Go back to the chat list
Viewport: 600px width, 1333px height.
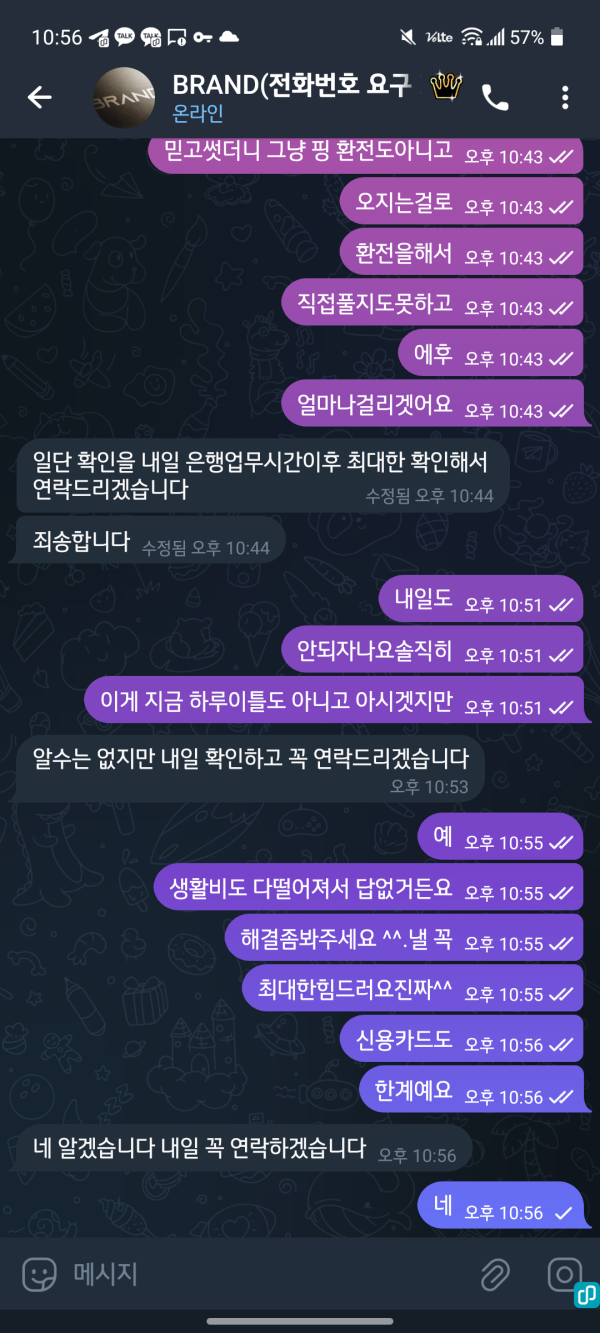pyautogui.click(x=39, y=97)
